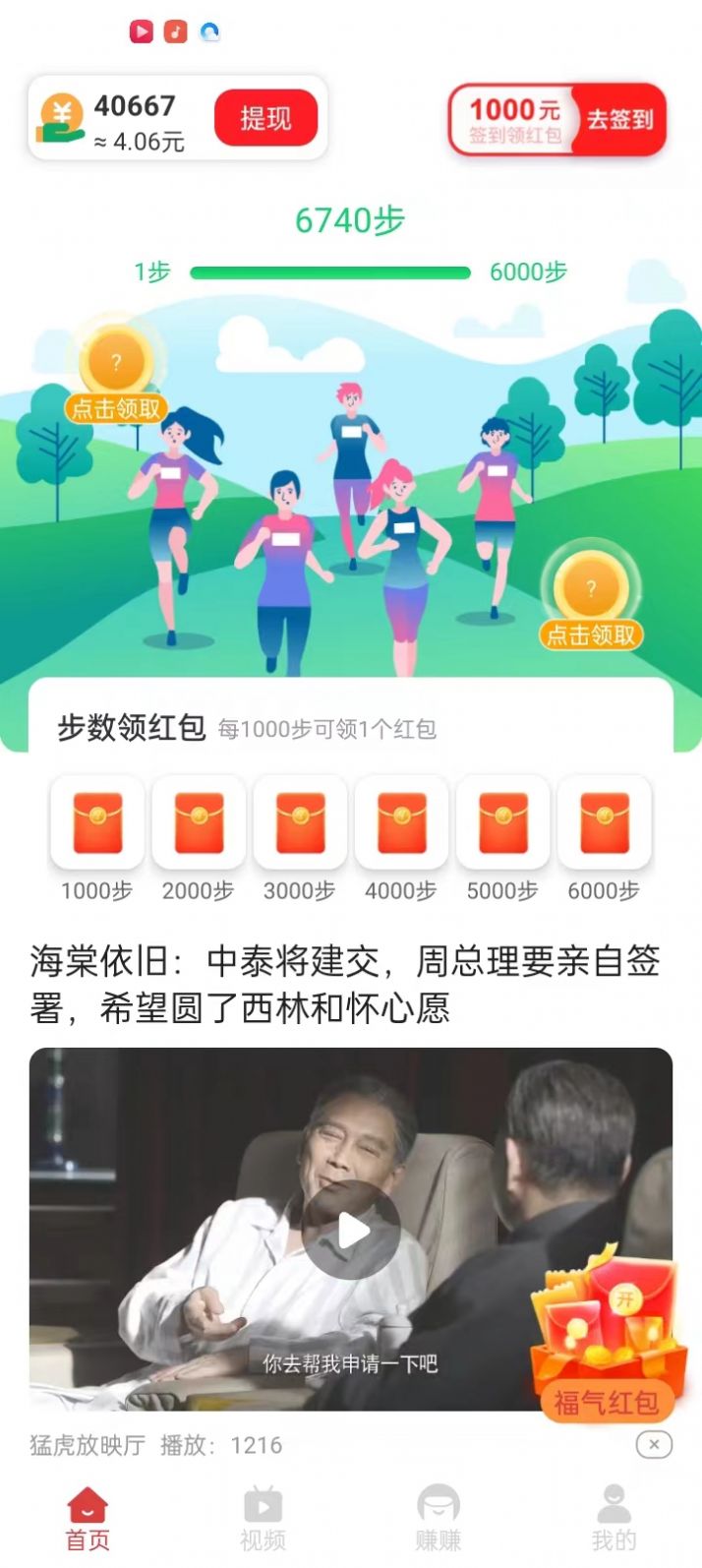Switch to the 视频 tab
702x1568 pixels.
[x=263, y=1518]
